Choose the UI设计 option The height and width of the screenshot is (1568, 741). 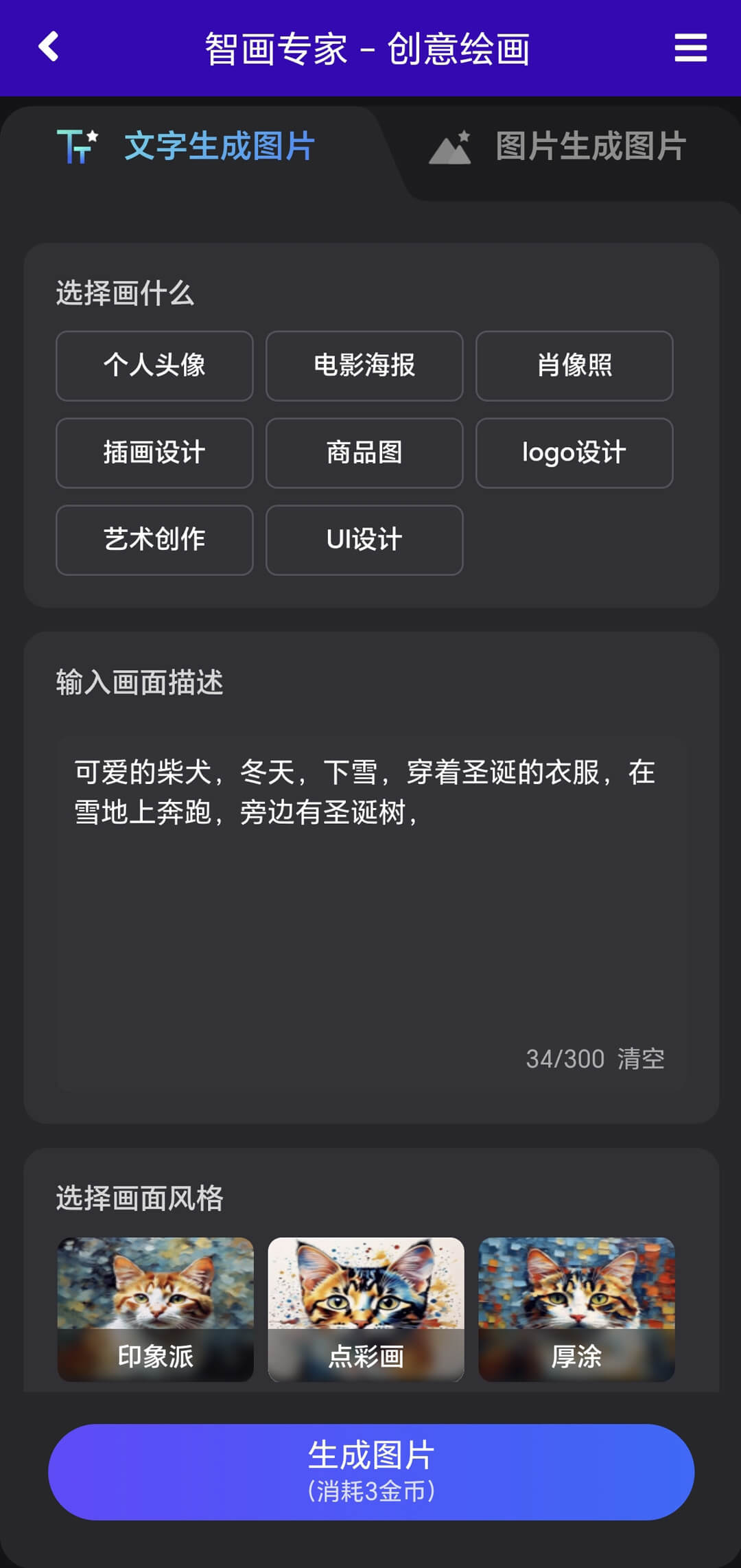coord(364,540)
